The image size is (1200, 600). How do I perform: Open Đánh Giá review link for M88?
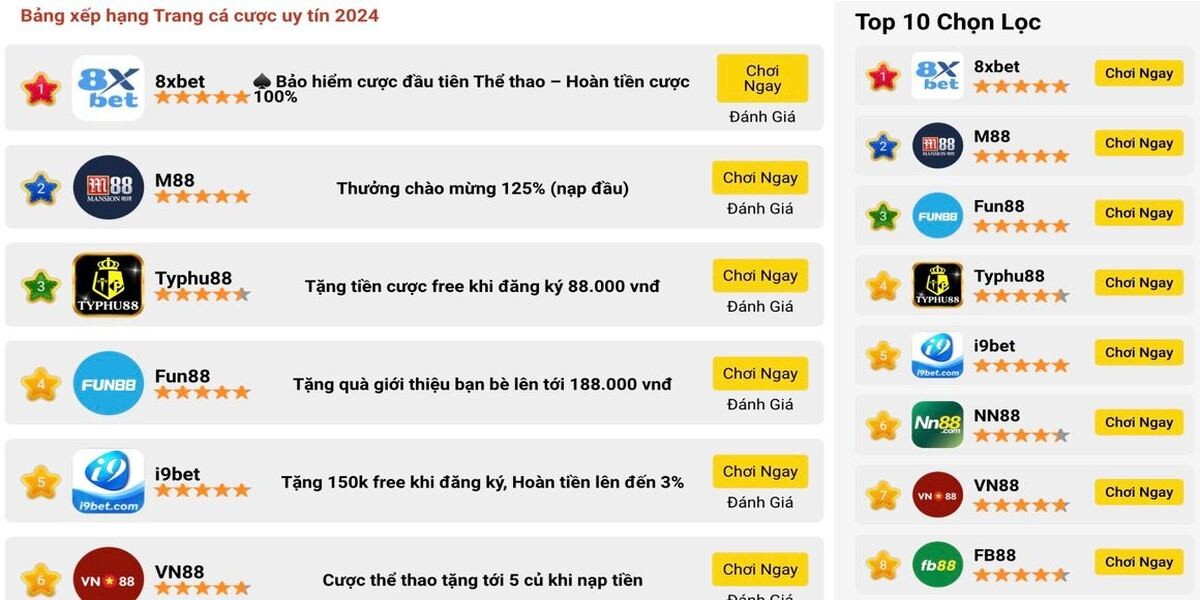click(x=760, y=209)
